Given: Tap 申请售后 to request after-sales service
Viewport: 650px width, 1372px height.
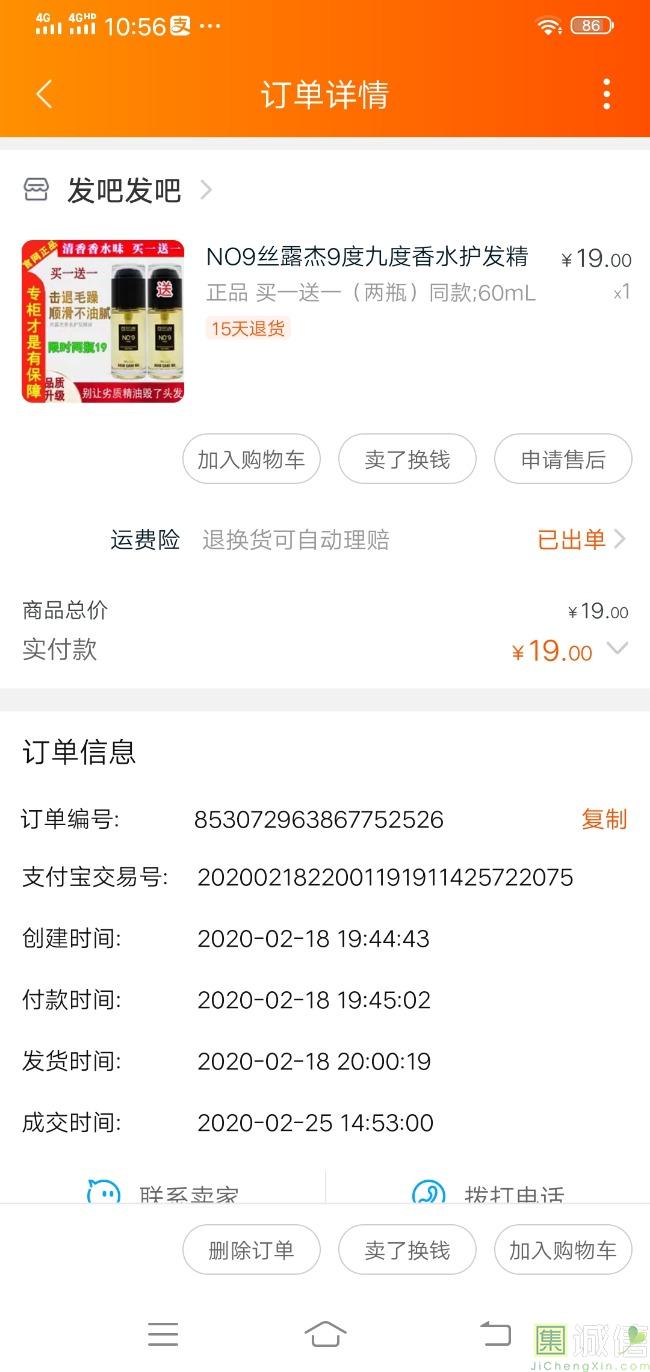Looking at the screenshot, I should pos(563,460).
